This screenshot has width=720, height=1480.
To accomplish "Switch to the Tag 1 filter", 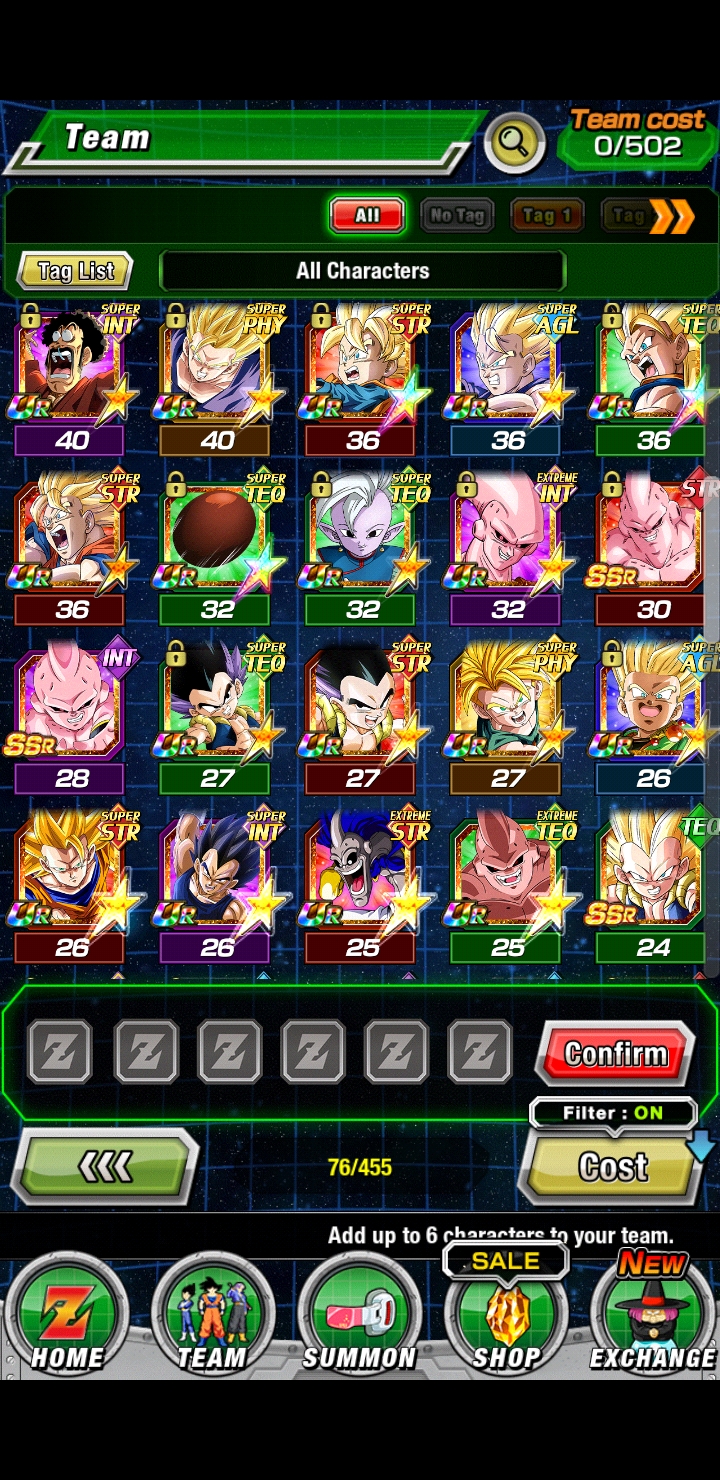I will coord(546,215).
